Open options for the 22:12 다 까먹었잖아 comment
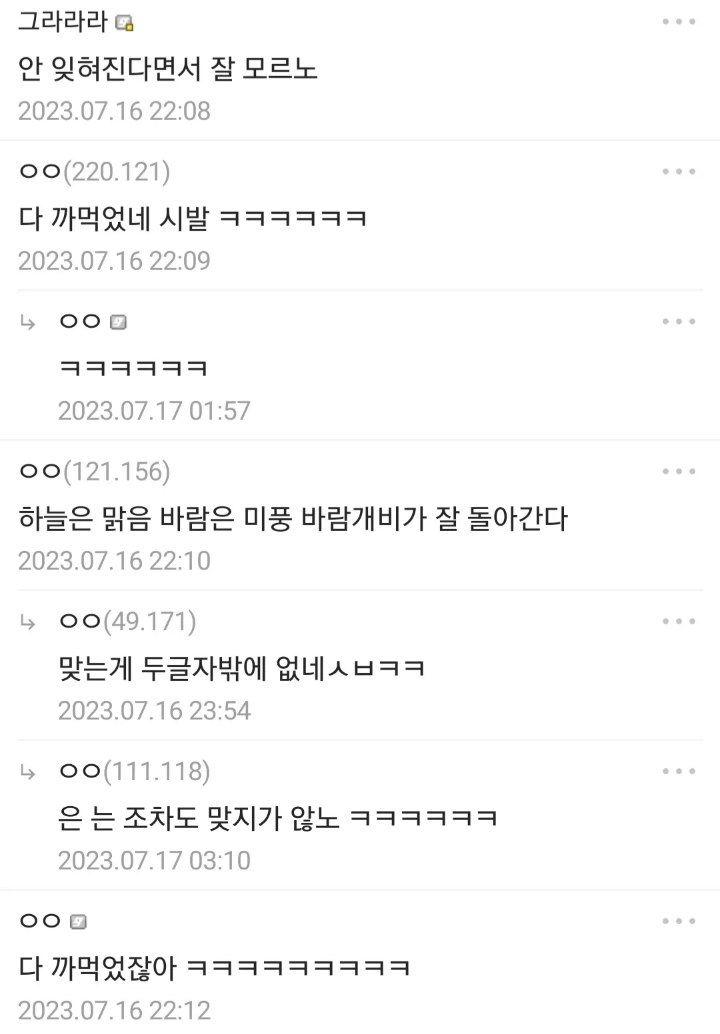This screenshot has width=720, height=1034. click(678, 921)
